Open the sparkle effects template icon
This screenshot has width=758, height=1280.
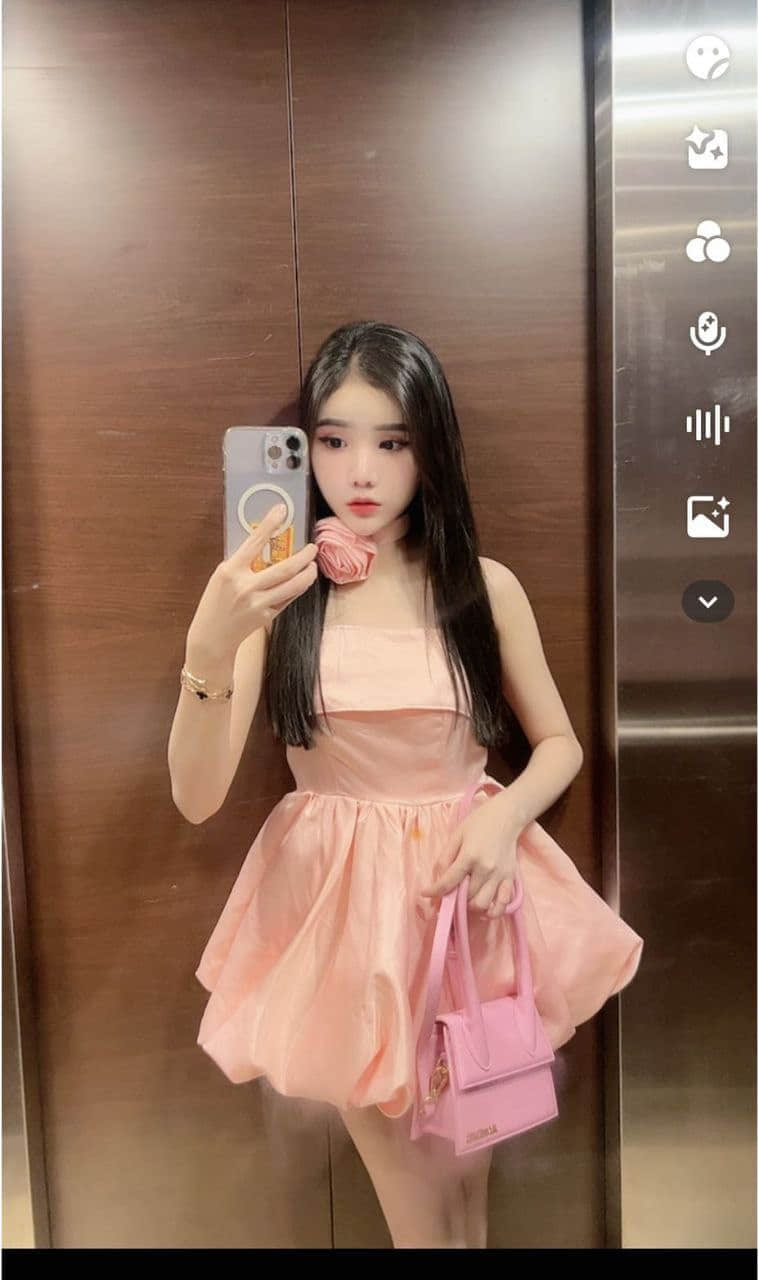[707, 148]
